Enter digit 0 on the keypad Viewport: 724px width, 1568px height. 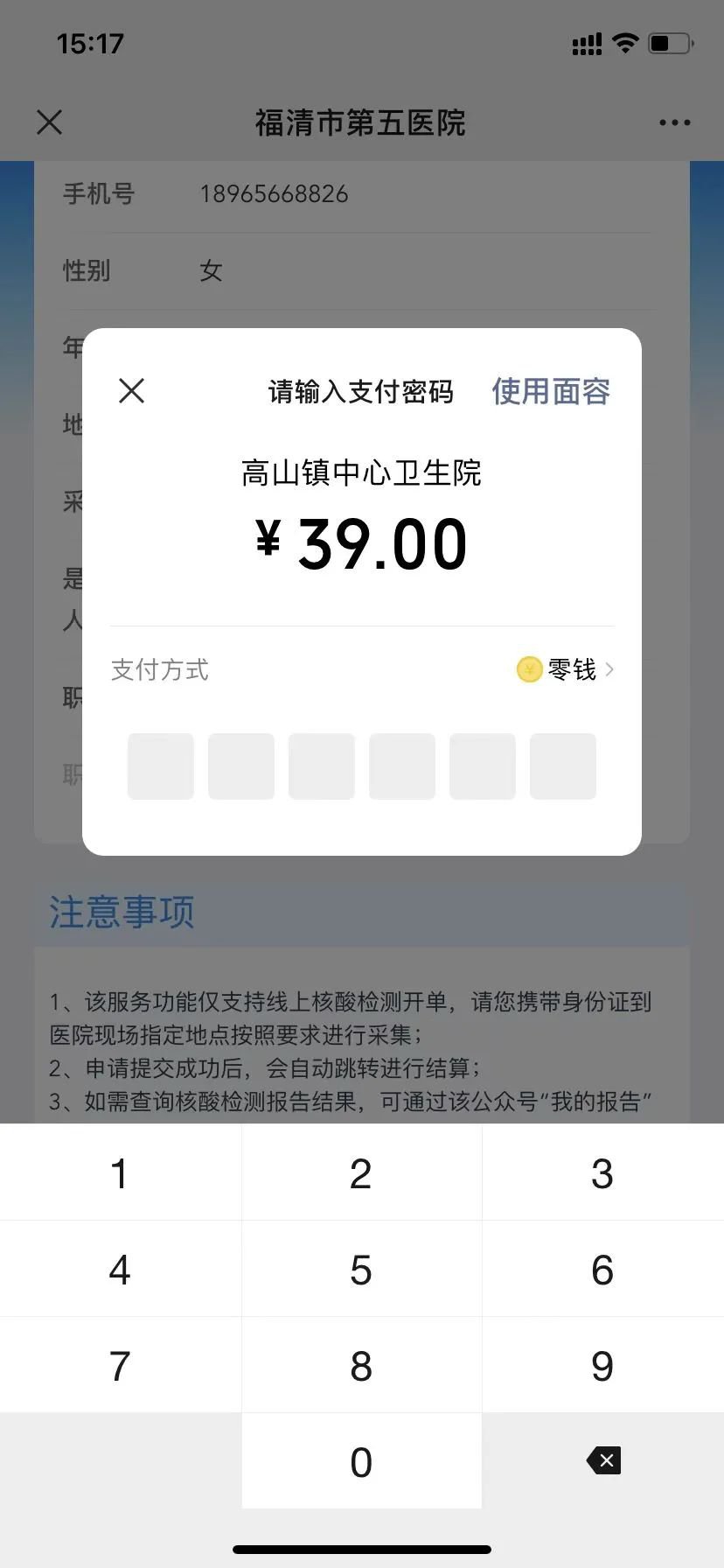(361, 1462)
